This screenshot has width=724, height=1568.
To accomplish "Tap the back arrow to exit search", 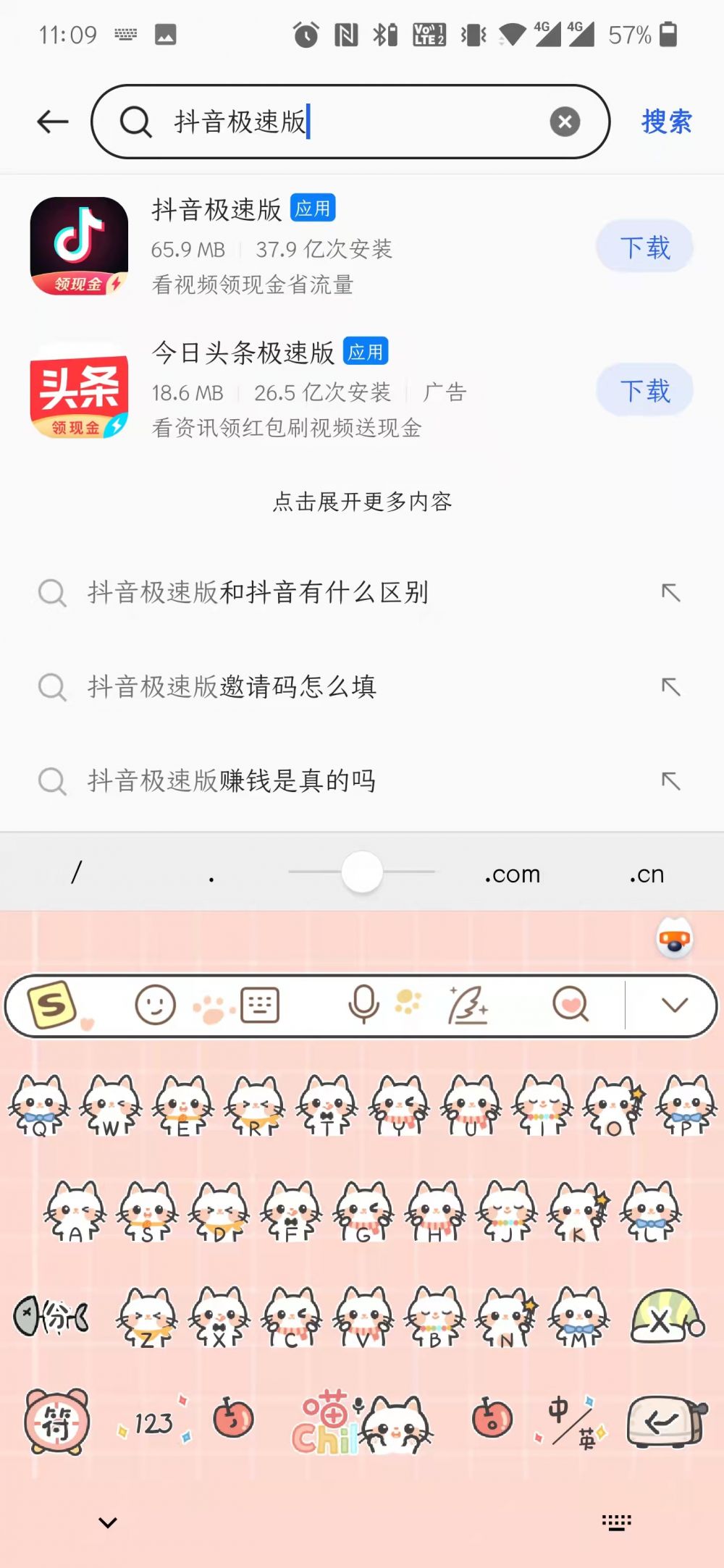I will click(x=51, y=121).
